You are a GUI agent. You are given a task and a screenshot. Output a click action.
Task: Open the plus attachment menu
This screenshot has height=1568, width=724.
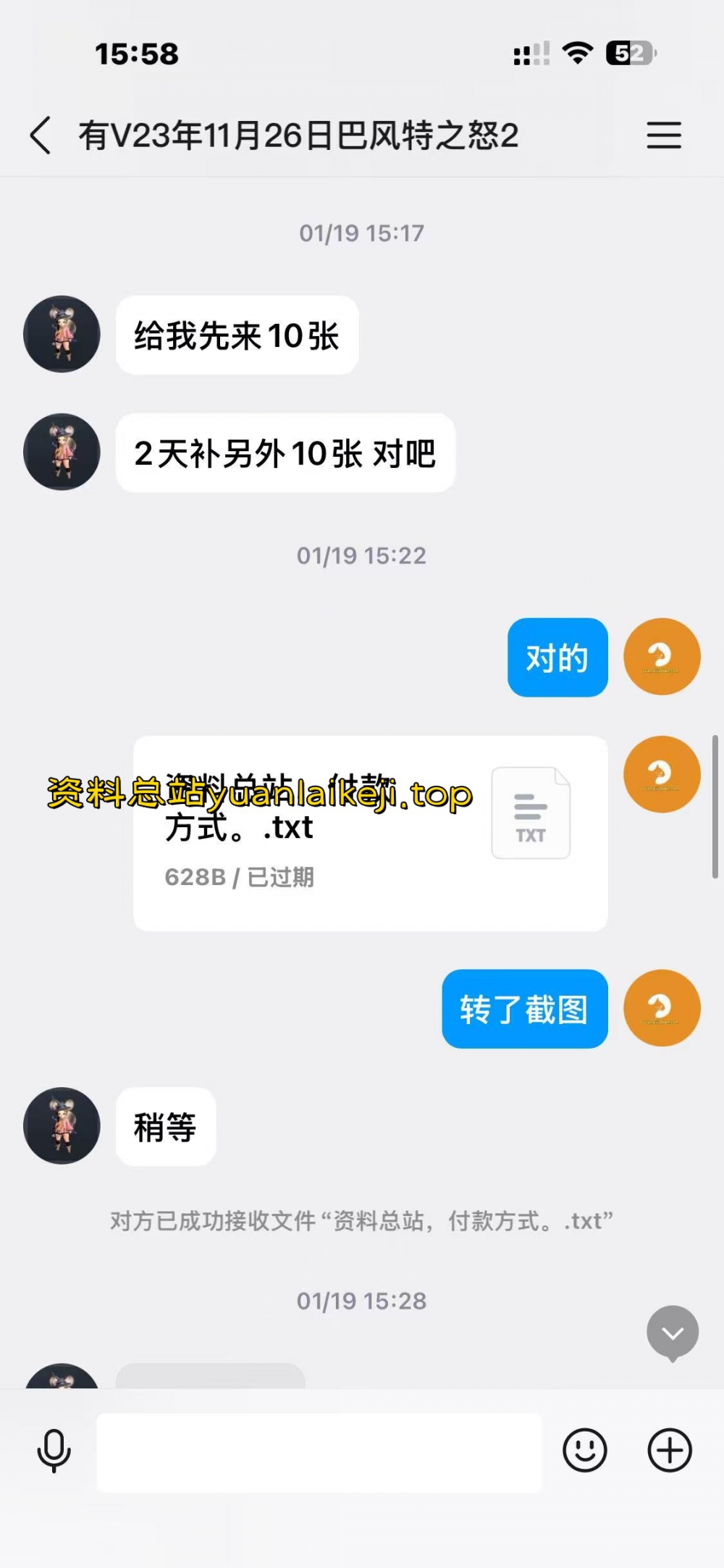669,1451
